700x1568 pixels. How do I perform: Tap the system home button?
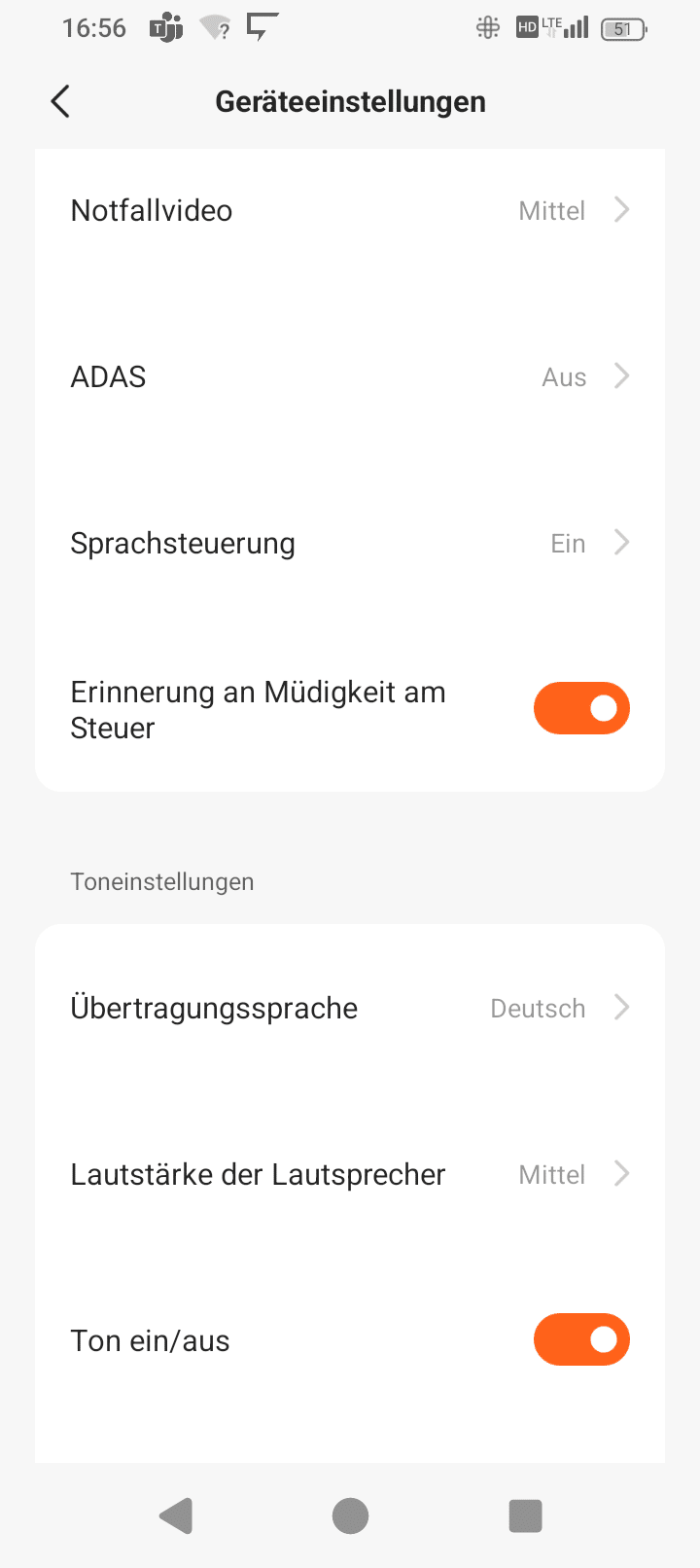[350, 1515]
